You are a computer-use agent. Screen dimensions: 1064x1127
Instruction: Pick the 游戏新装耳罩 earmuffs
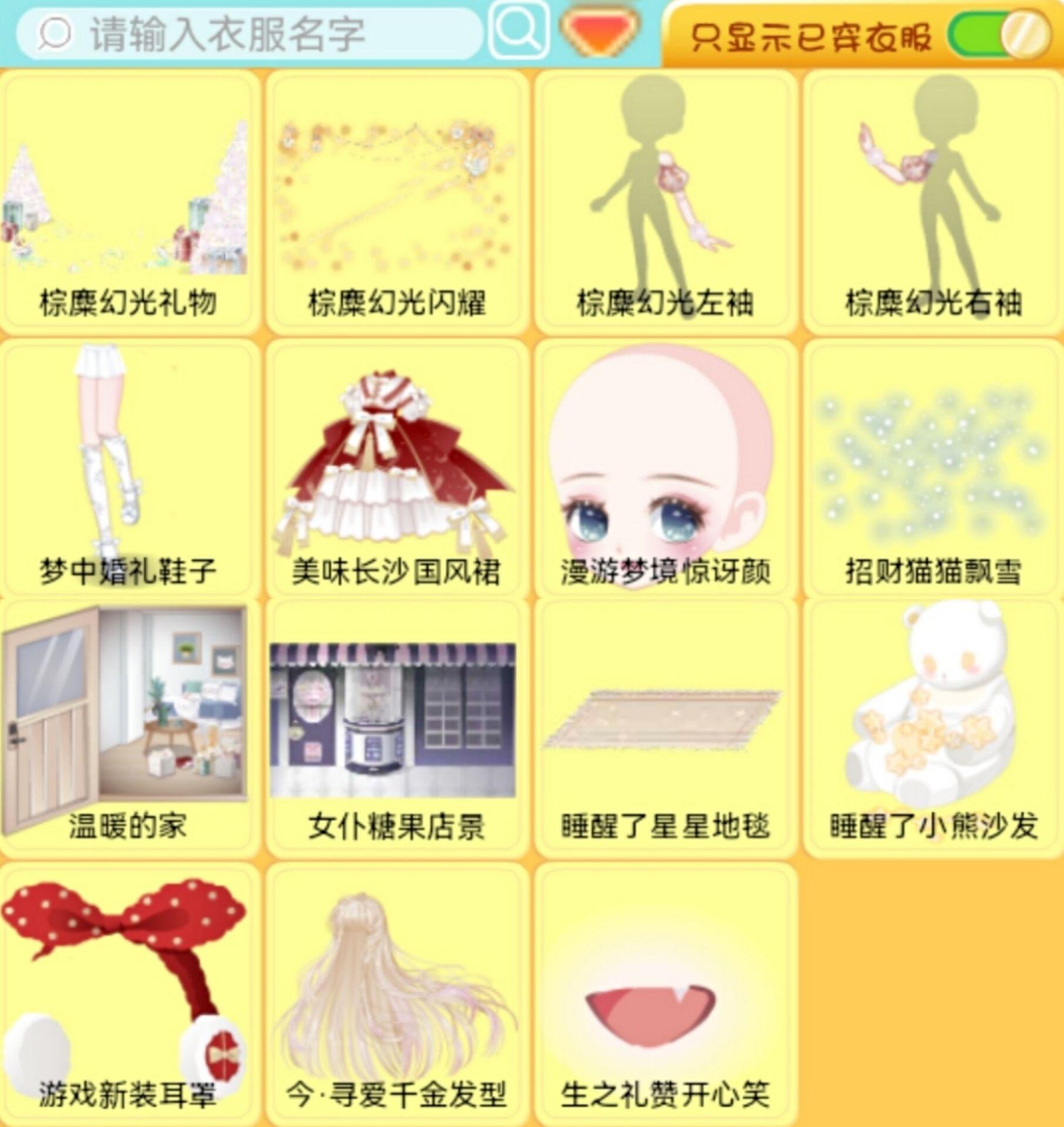(129, 992)
